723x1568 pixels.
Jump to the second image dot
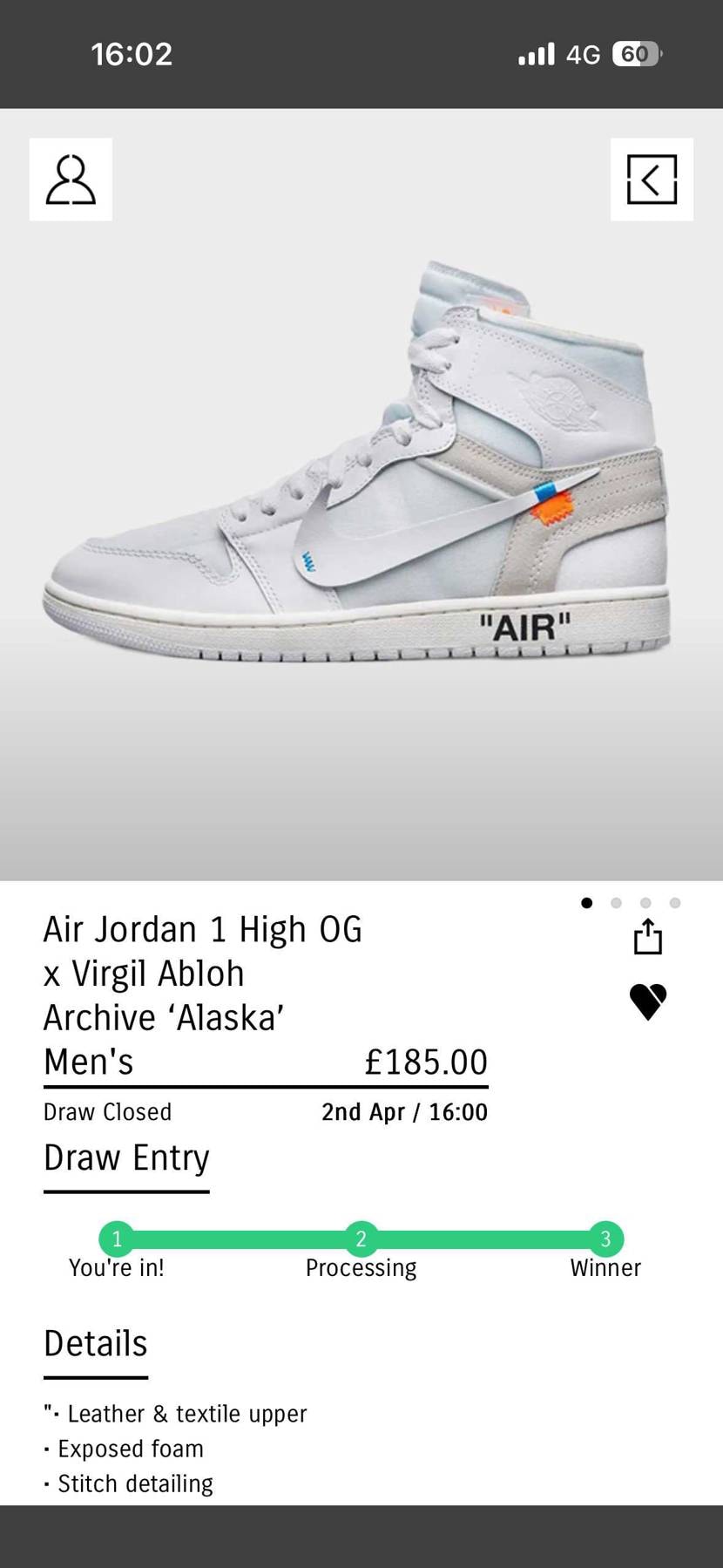tap(616, 903)
